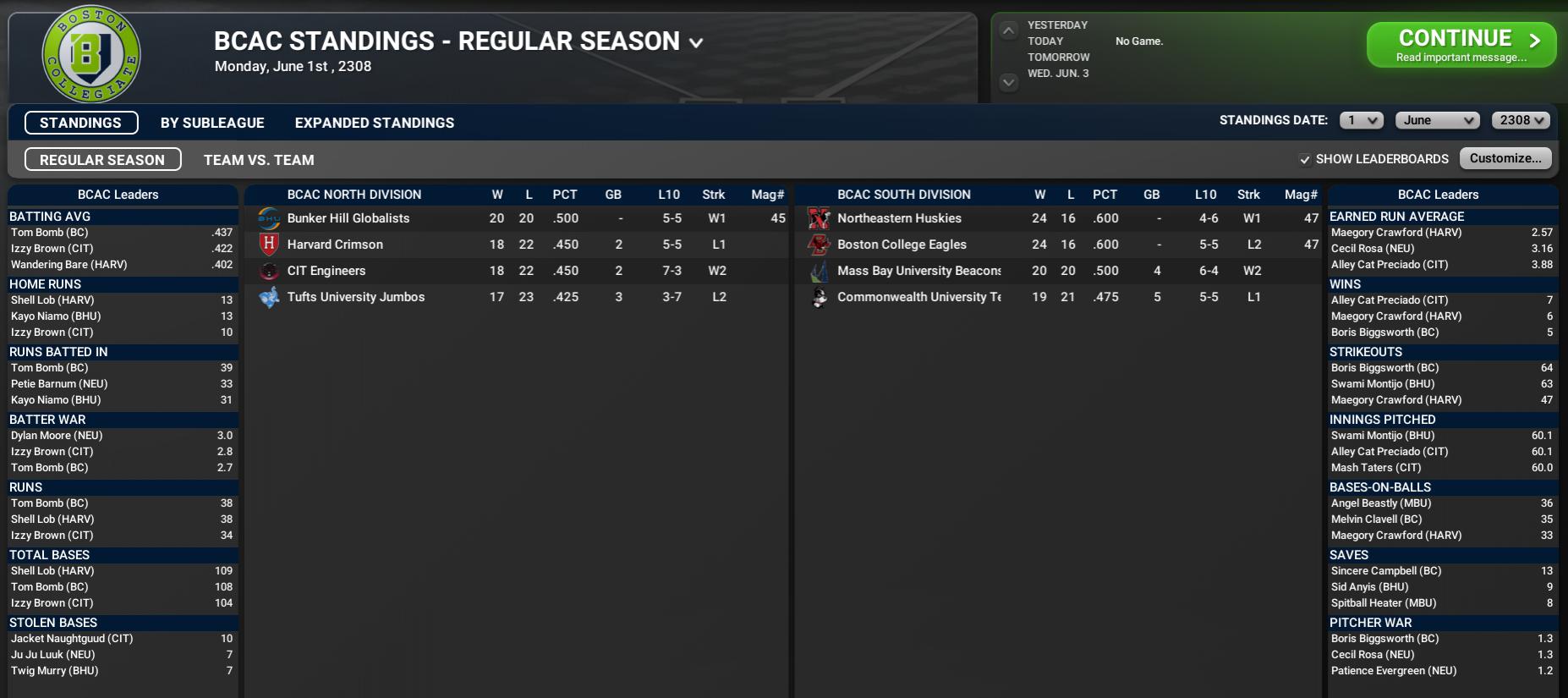Image resolution: width=1568 pixels, height=698 pixels.
Task: Tap the Continue button
Action: click(1461, 45)
